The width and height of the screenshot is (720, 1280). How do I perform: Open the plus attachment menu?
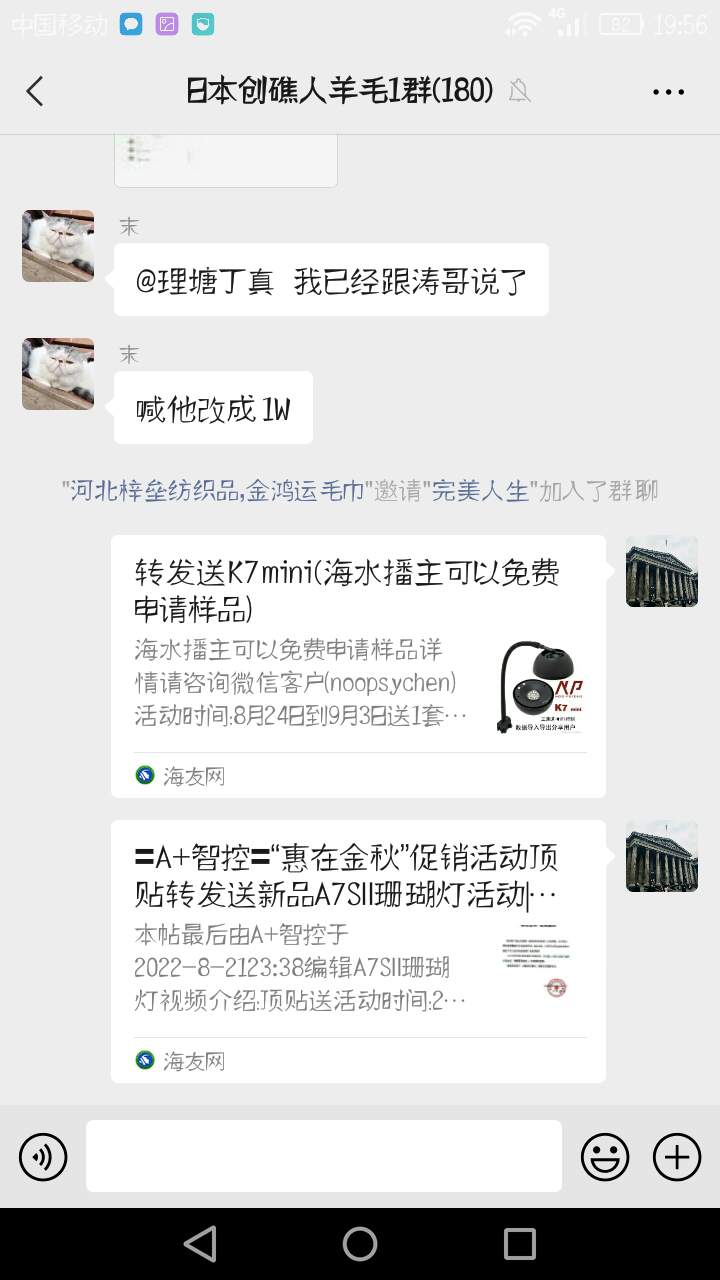click(x=677, y=1157)
